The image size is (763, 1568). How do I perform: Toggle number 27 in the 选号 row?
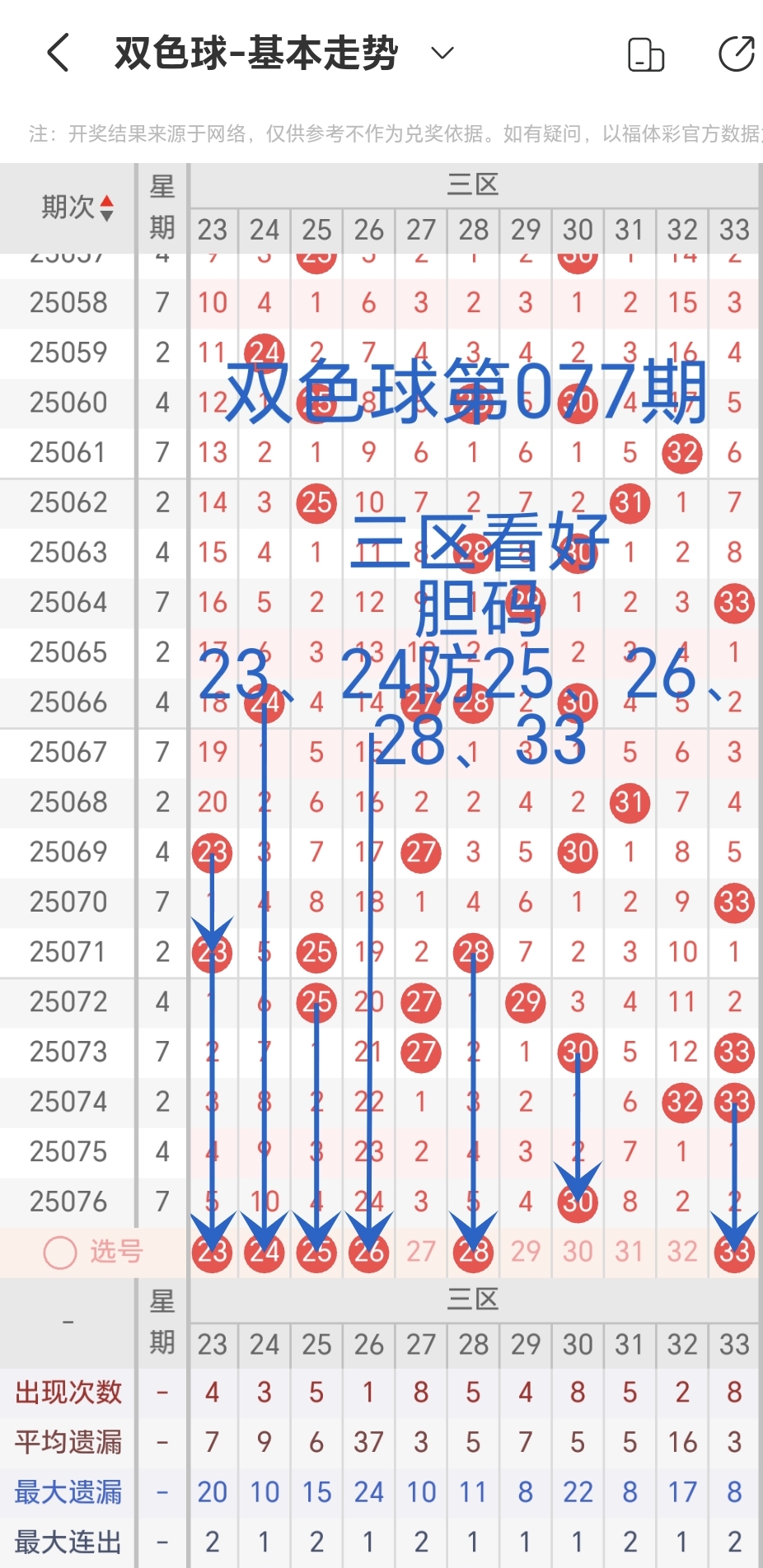(x=420, y=1251)
